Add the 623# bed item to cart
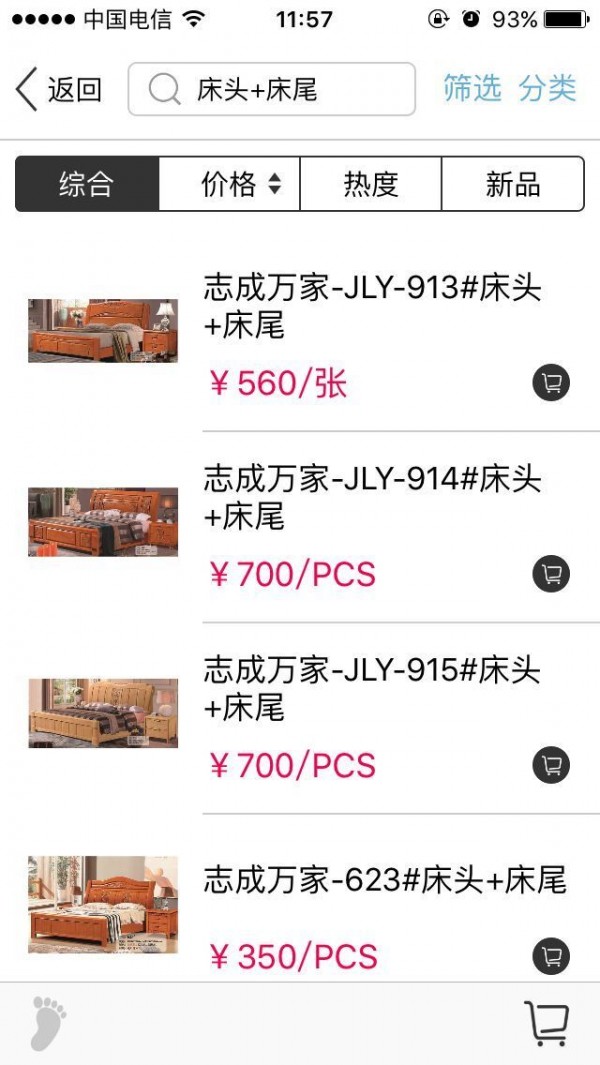Screen dimensions: 600x1065 (x=551, y=955)
